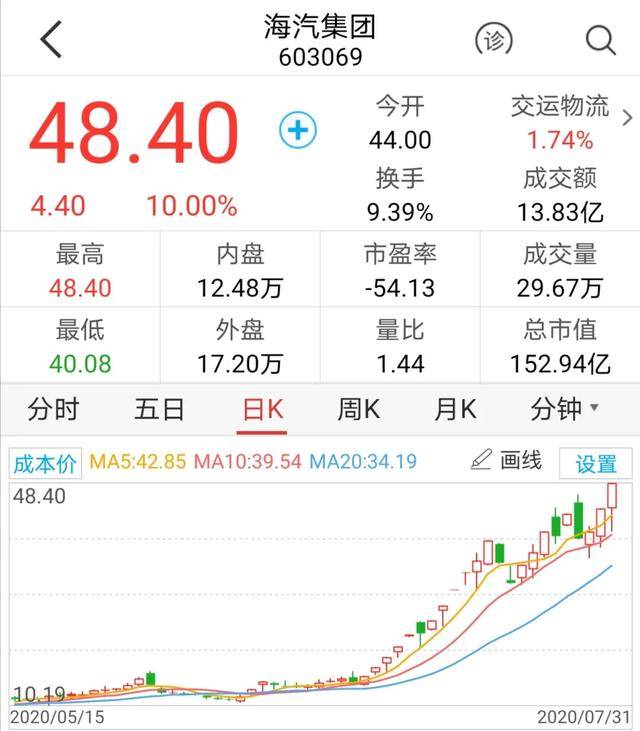
Task: Select the 日K chart tab
Action: click(263, 409)
